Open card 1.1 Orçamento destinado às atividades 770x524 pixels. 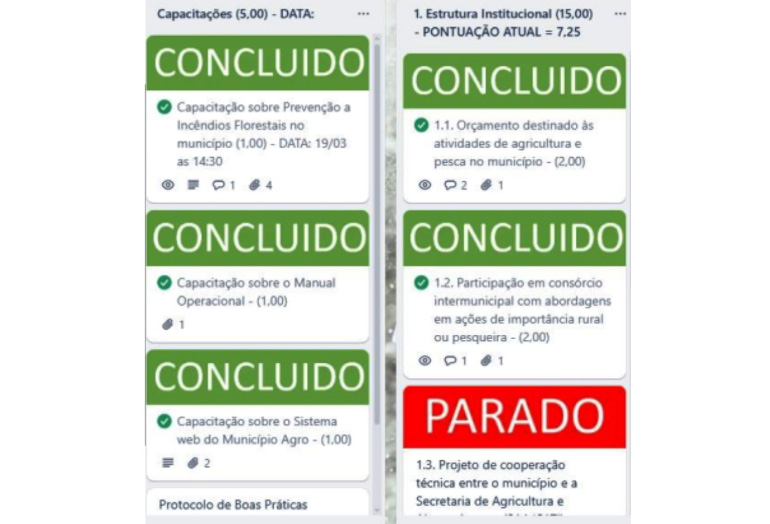pyautogui.click(x=516, y=142)
